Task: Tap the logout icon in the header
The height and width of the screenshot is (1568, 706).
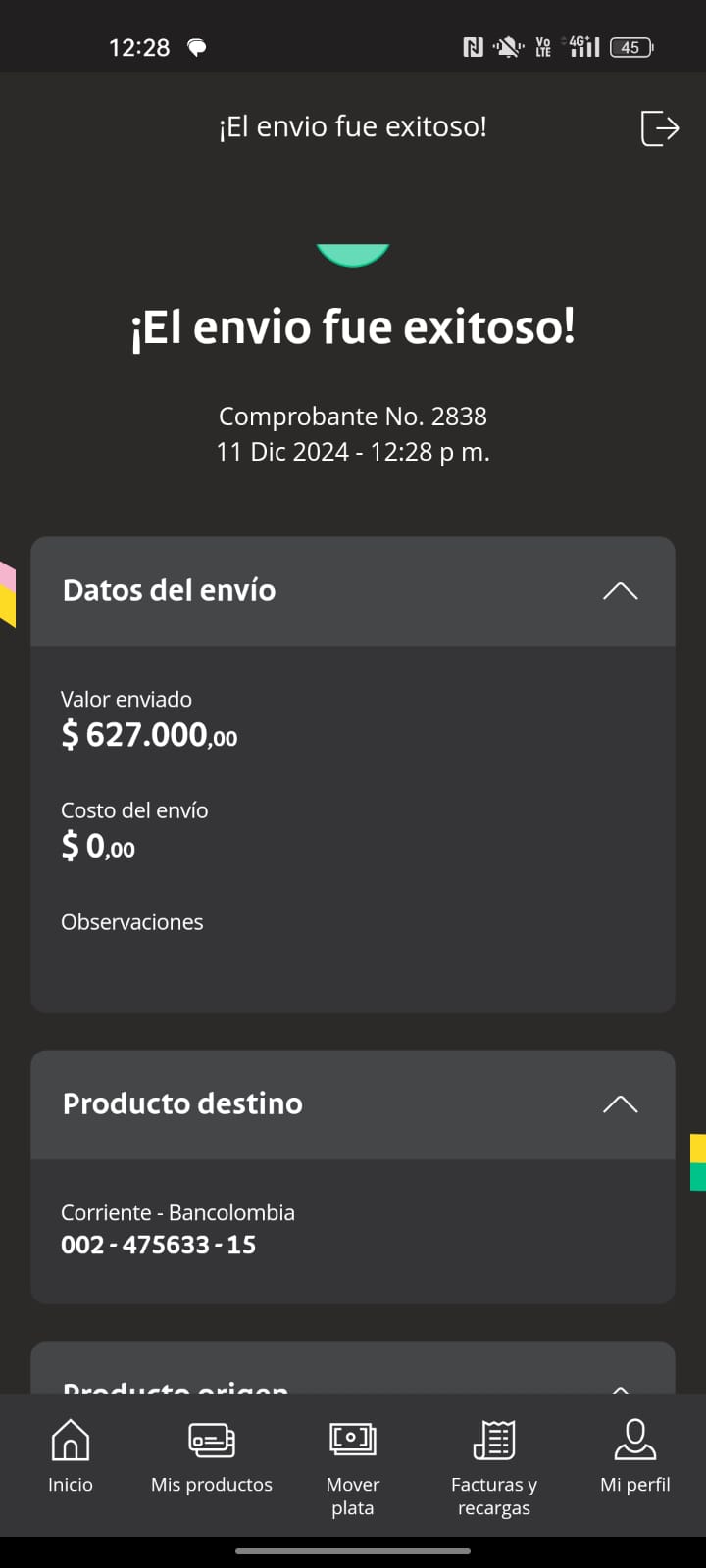Action: (659, 128)
